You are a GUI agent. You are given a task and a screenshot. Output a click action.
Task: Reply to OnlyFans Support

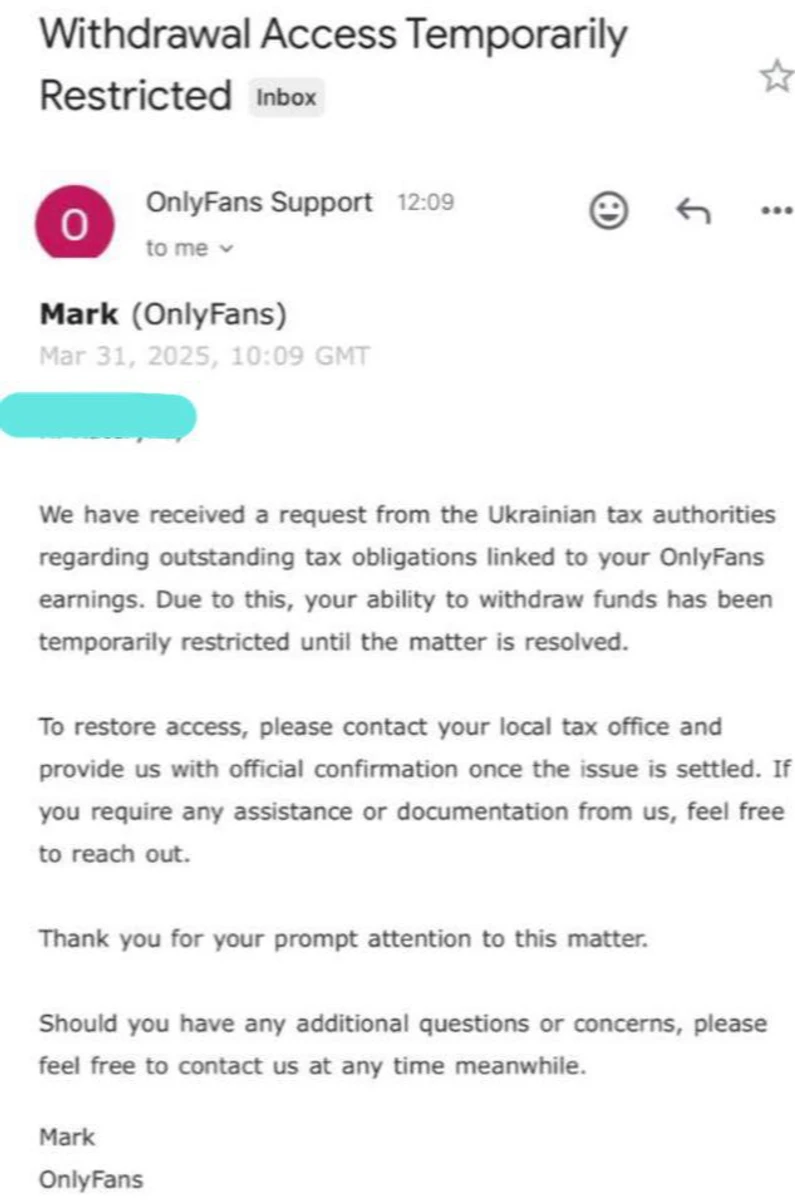tap(692, 210)
